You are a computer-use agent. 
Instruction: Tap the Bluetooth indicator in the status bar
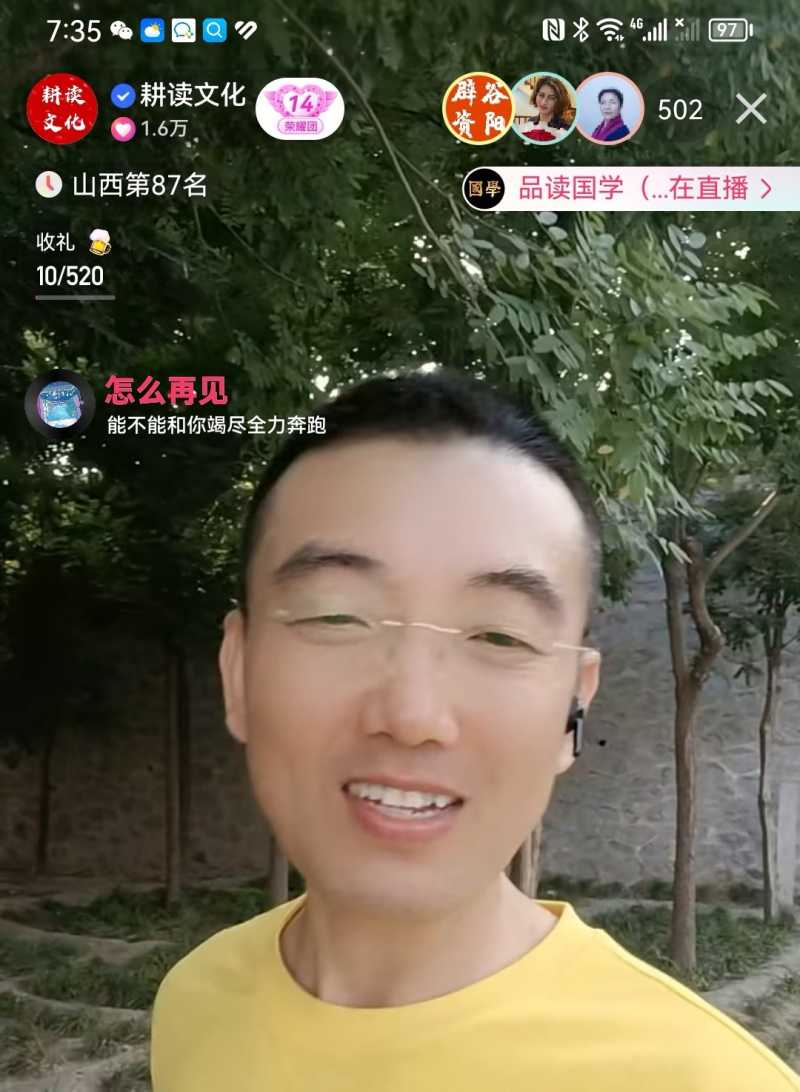582,30
